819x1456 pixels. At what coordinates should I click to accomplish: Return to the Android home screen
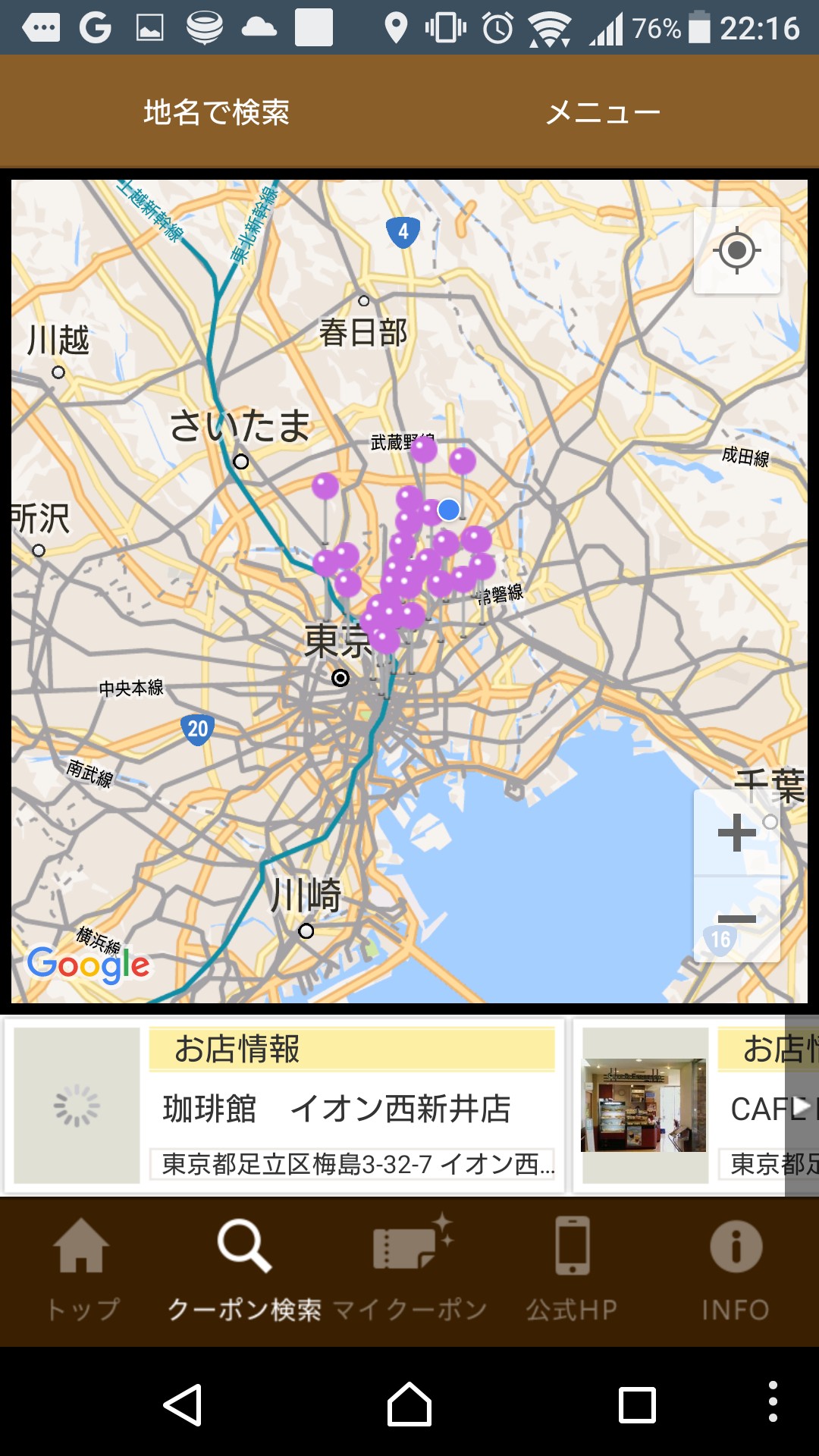coord(409,1404)
